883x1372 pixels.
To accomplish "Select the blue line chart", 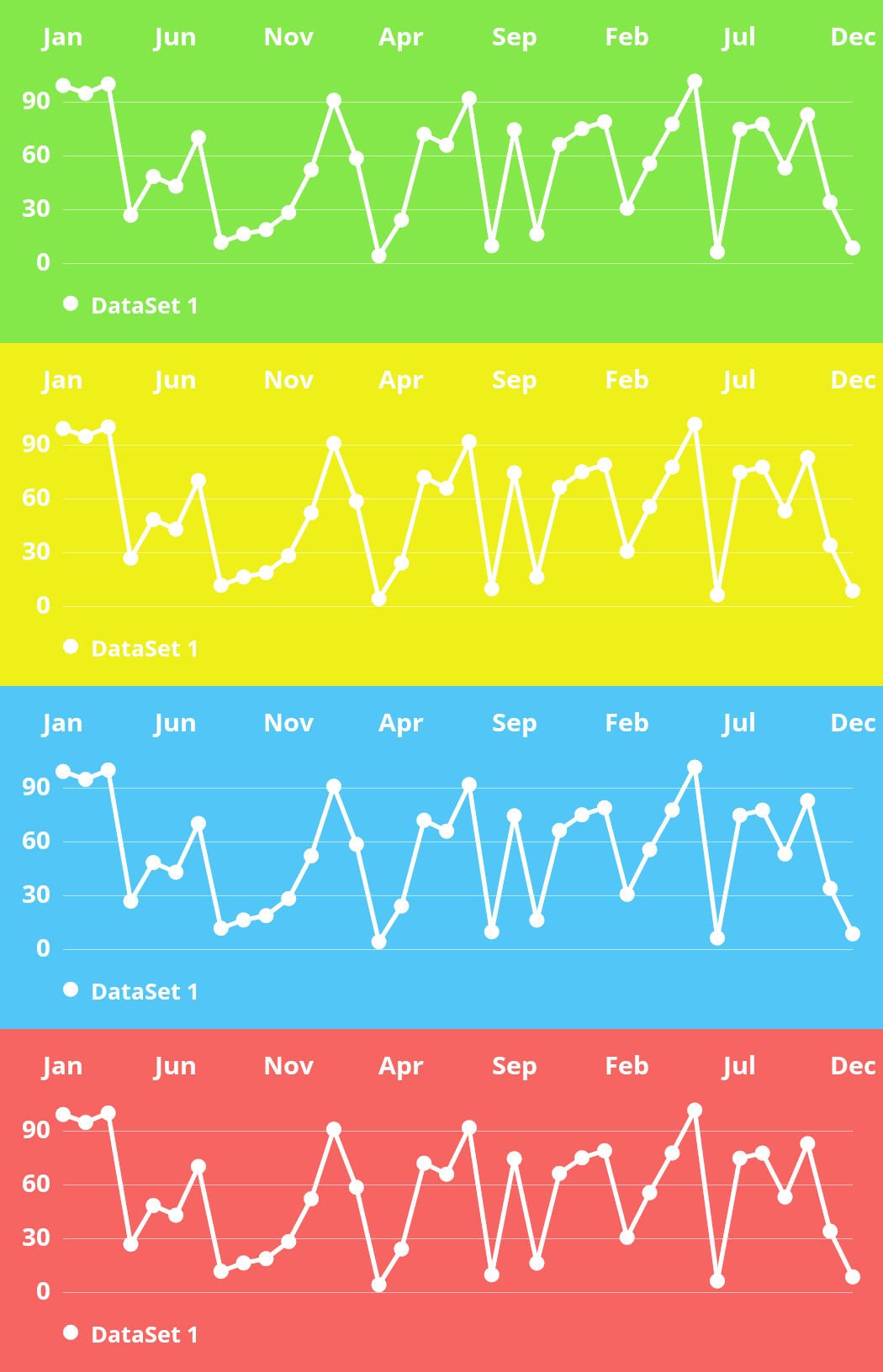I will 442,857.
